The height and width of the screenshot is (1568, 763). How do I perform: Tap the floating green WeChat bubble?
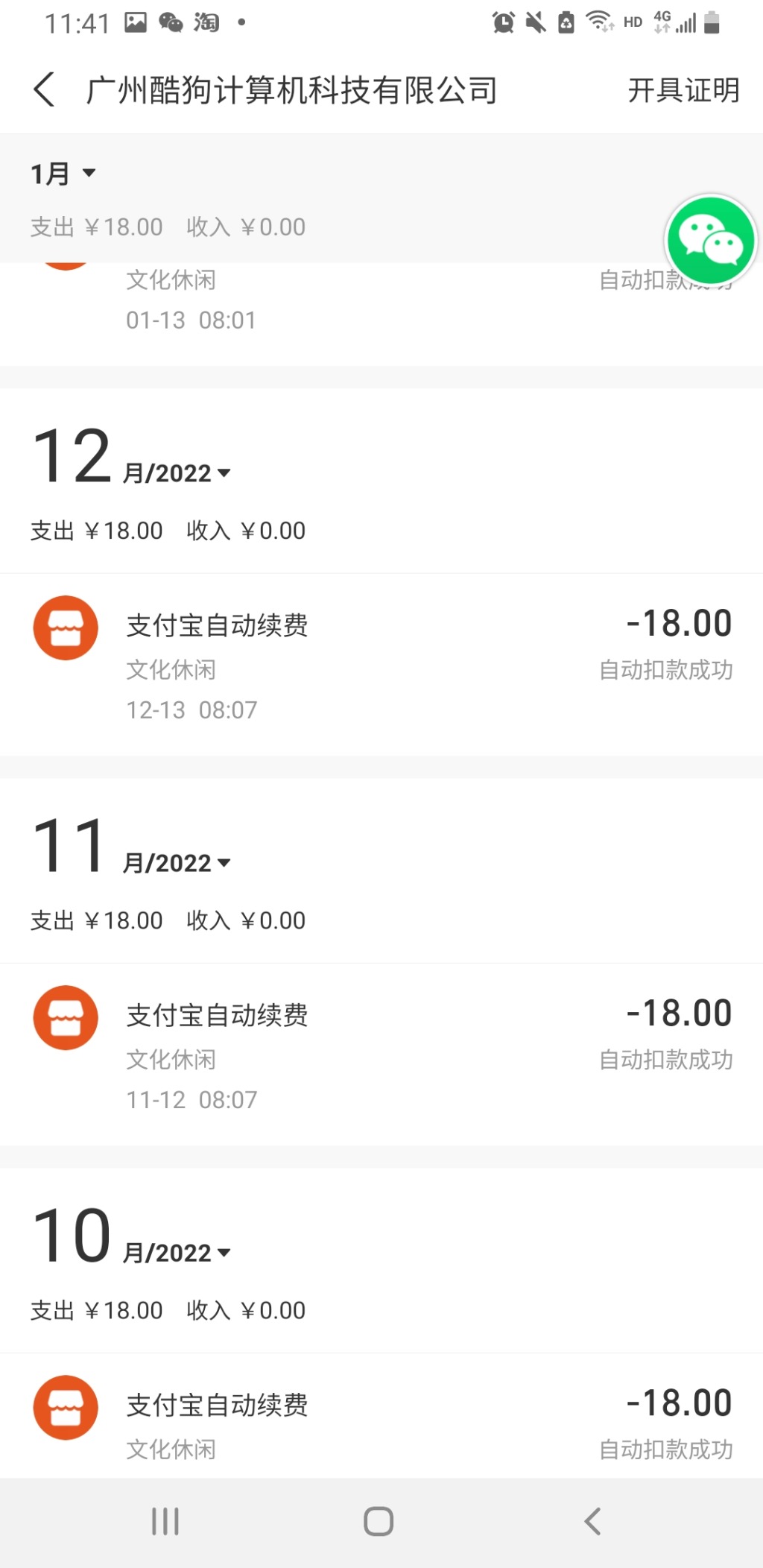tap(711, 240)
